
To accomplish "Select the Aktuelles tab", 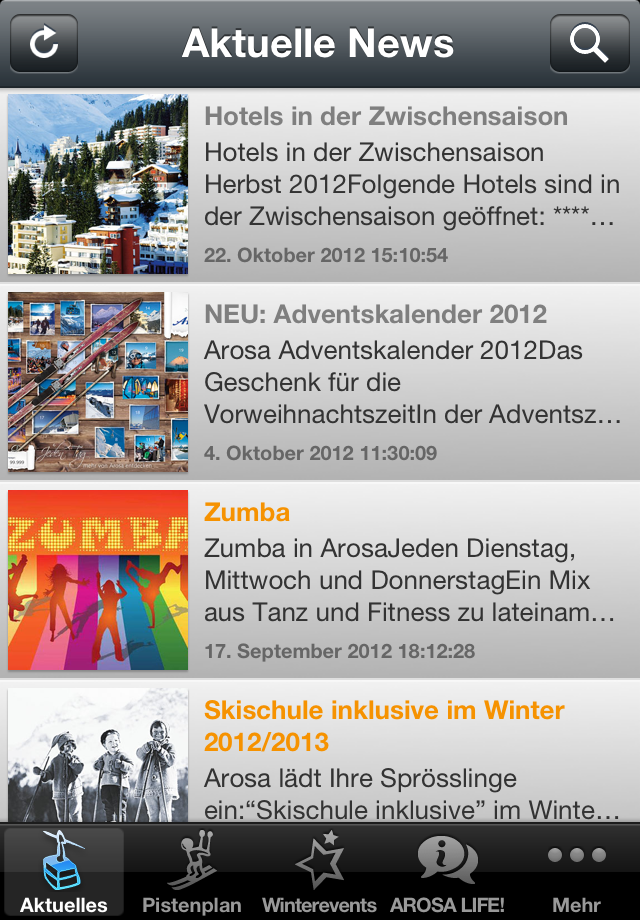I will (x=64, y=872).
